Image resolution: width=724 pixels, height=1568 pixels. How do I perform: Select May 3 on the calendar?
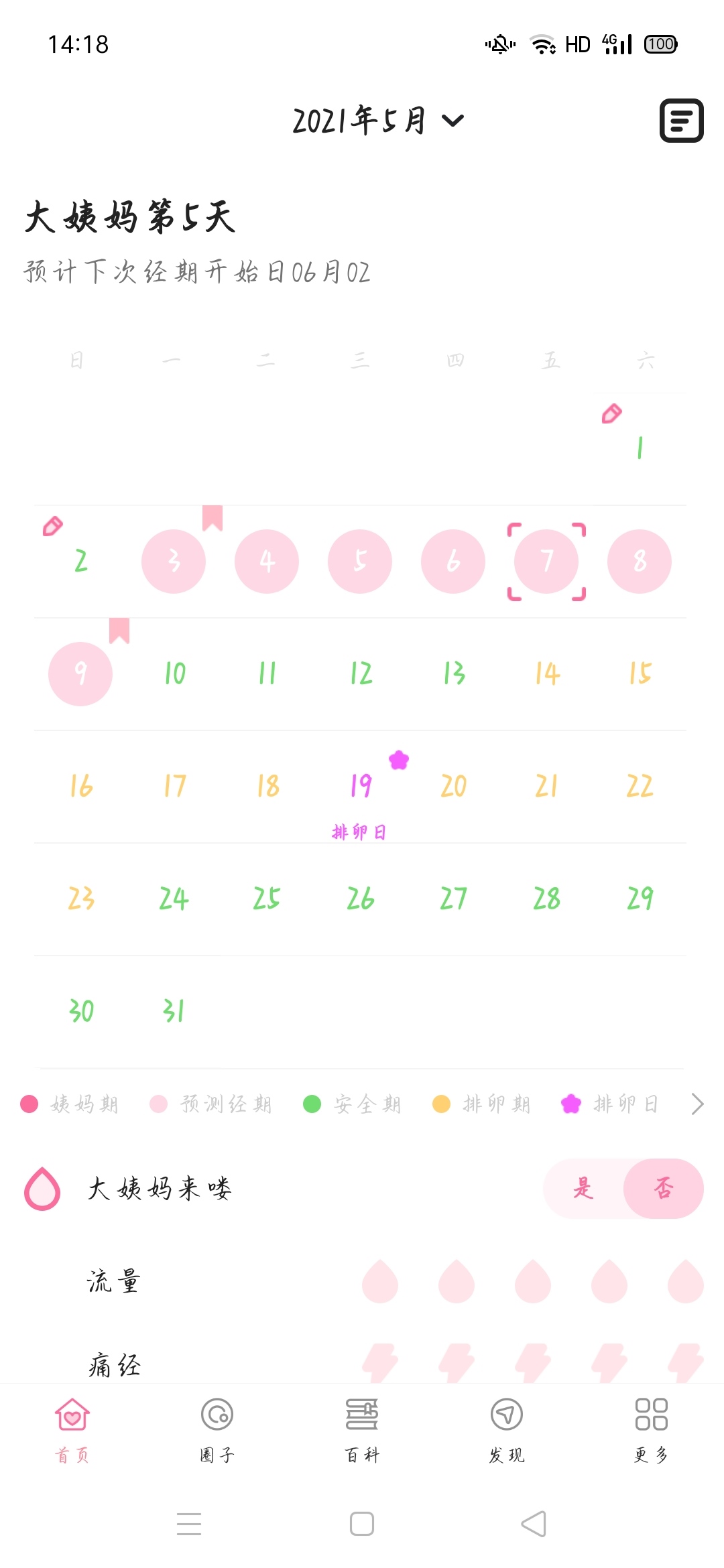(174, 561)
